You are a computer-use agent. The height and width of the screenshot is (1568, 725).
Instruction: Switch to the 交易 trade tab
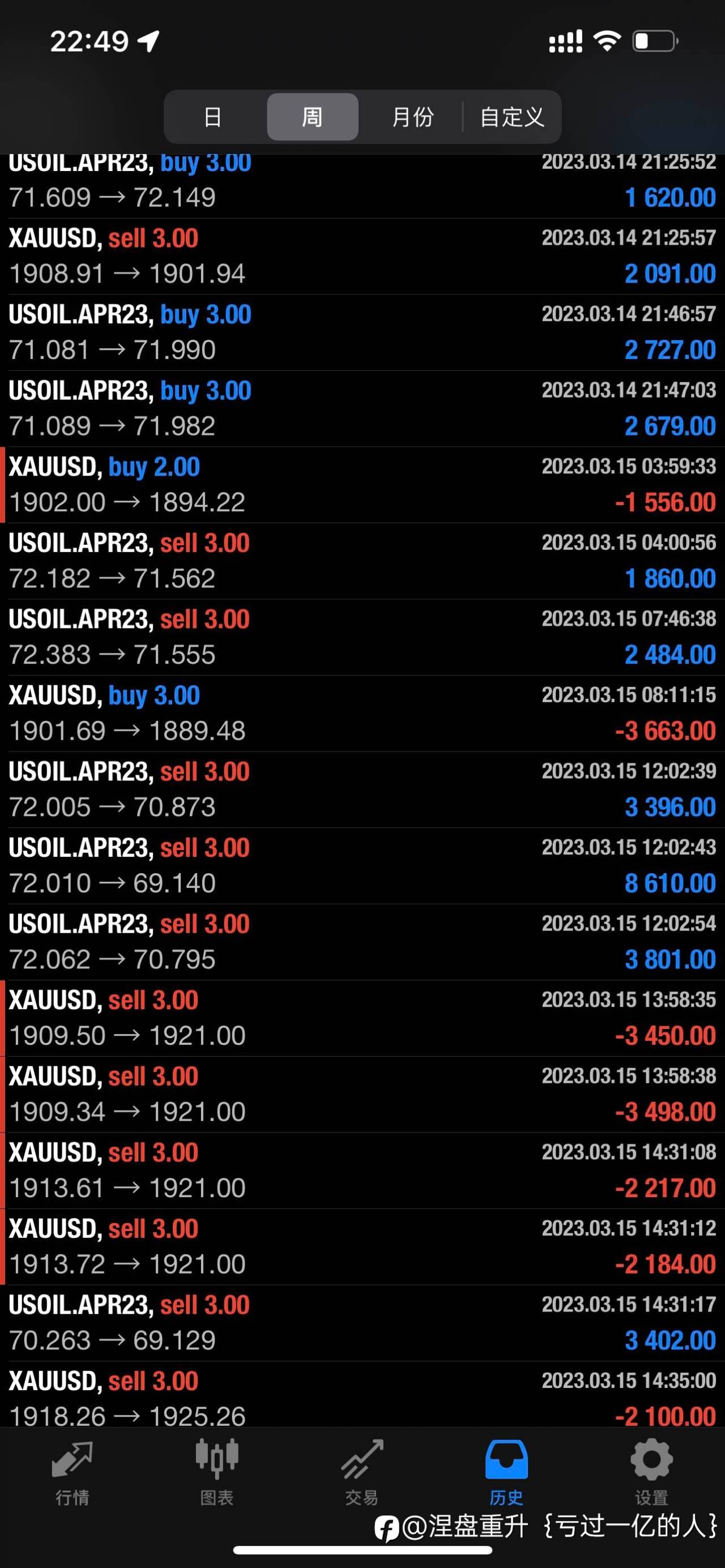click(x=361, y=1472)
